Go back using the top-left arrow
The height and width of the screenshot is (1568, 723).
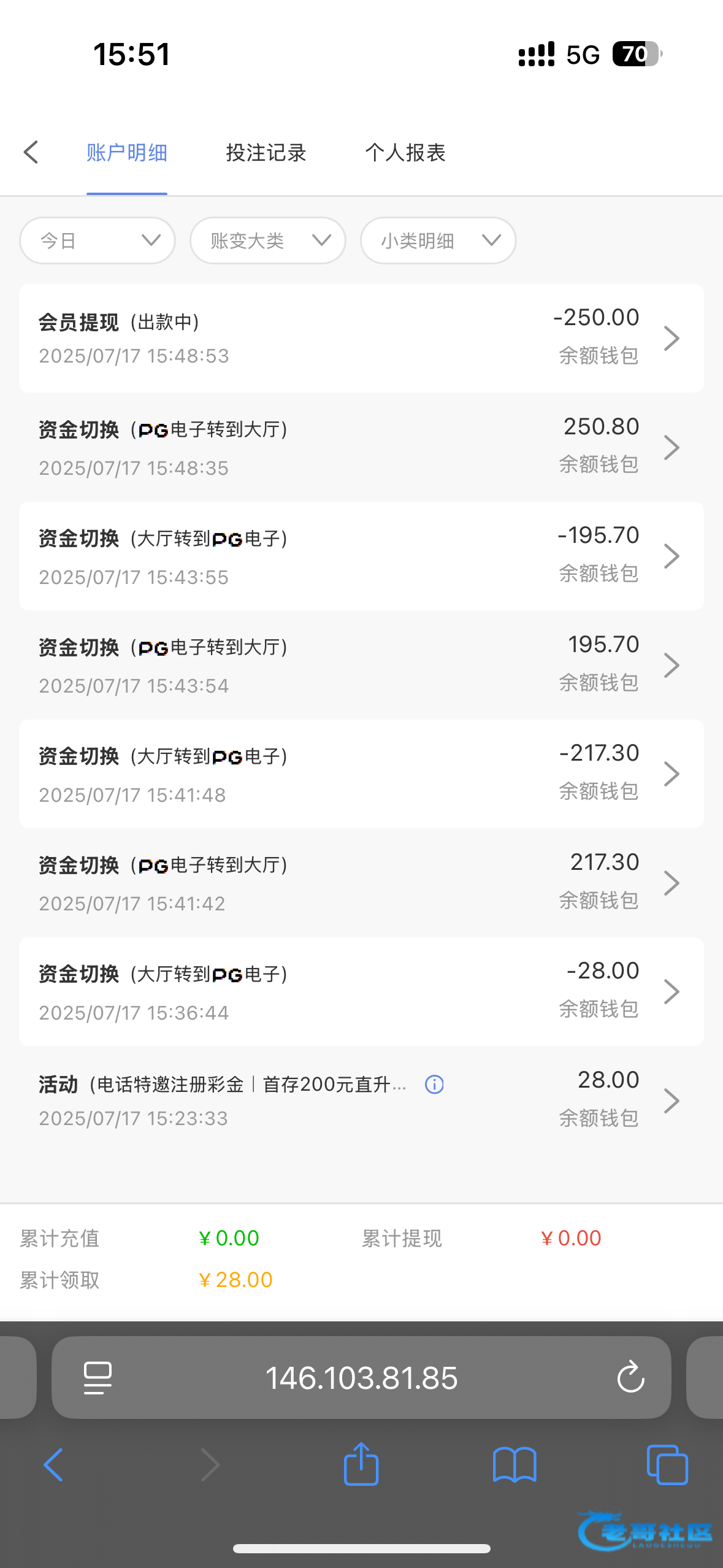point(31,152)
